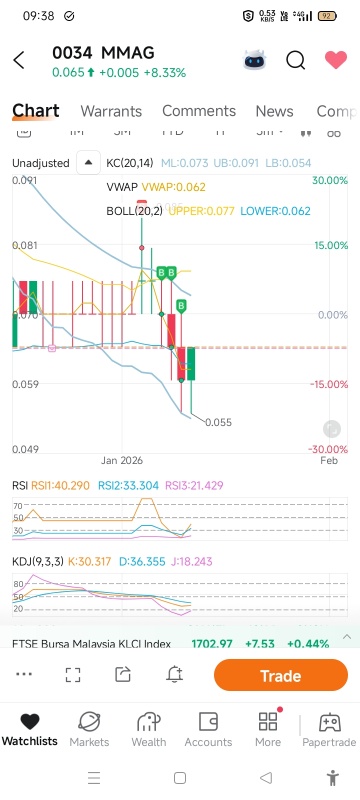Tap the system home button
Image resolution: width=360 pixels, height=800 pixels.
tap(179, 778)
